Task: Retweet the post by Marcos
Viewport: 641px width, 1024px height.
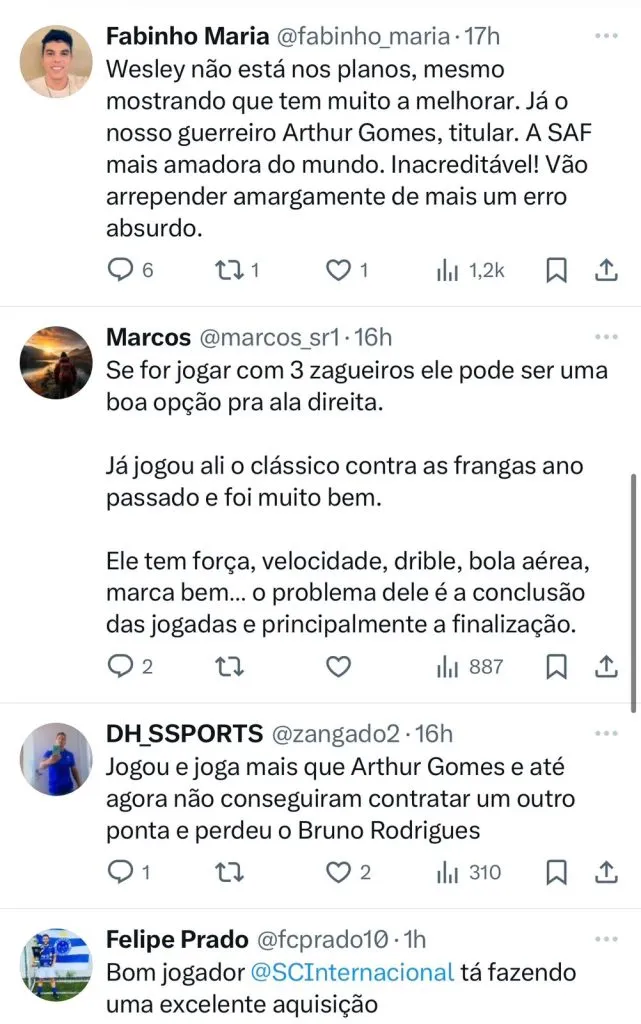Action: tap(229, 666)
